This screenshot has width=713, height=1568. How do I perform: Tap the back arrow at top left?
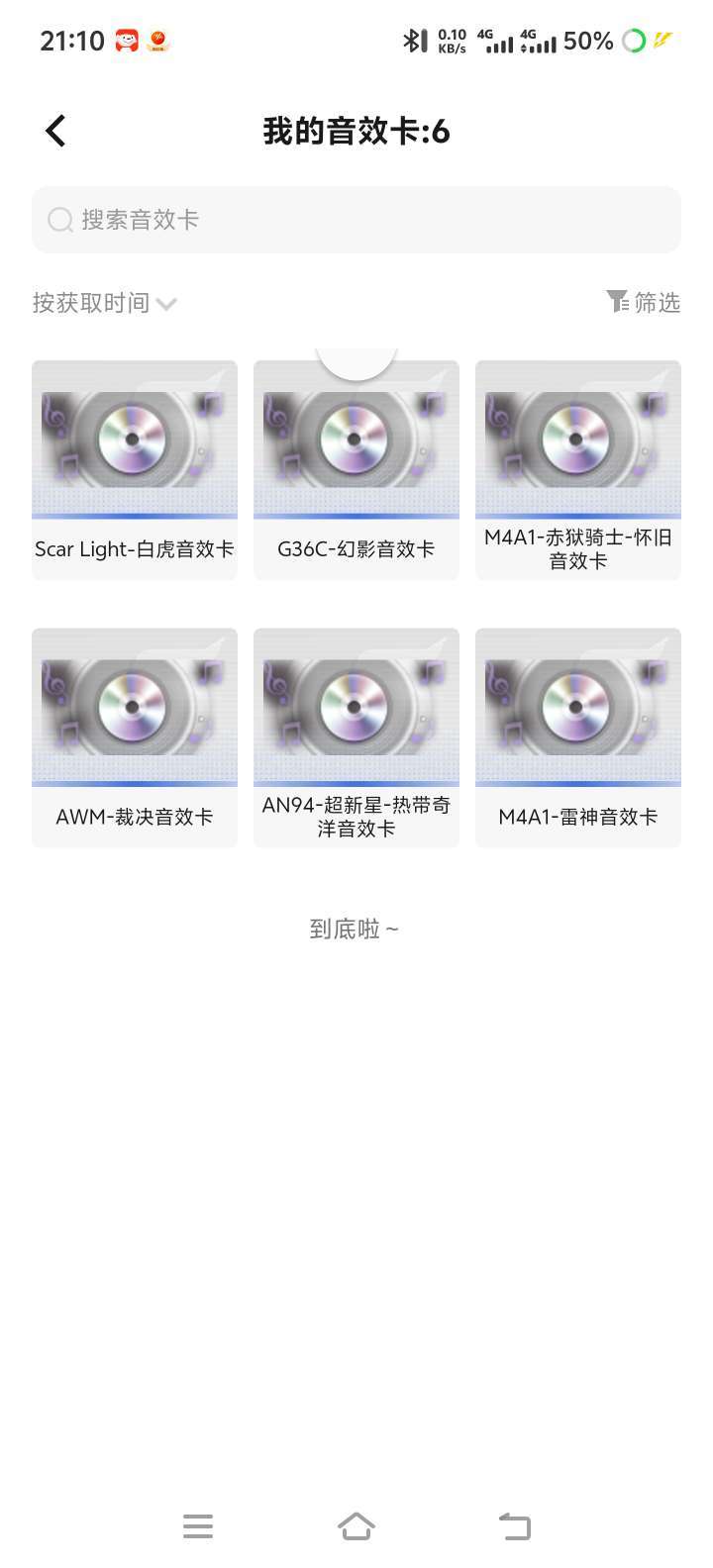click(55, 130)
